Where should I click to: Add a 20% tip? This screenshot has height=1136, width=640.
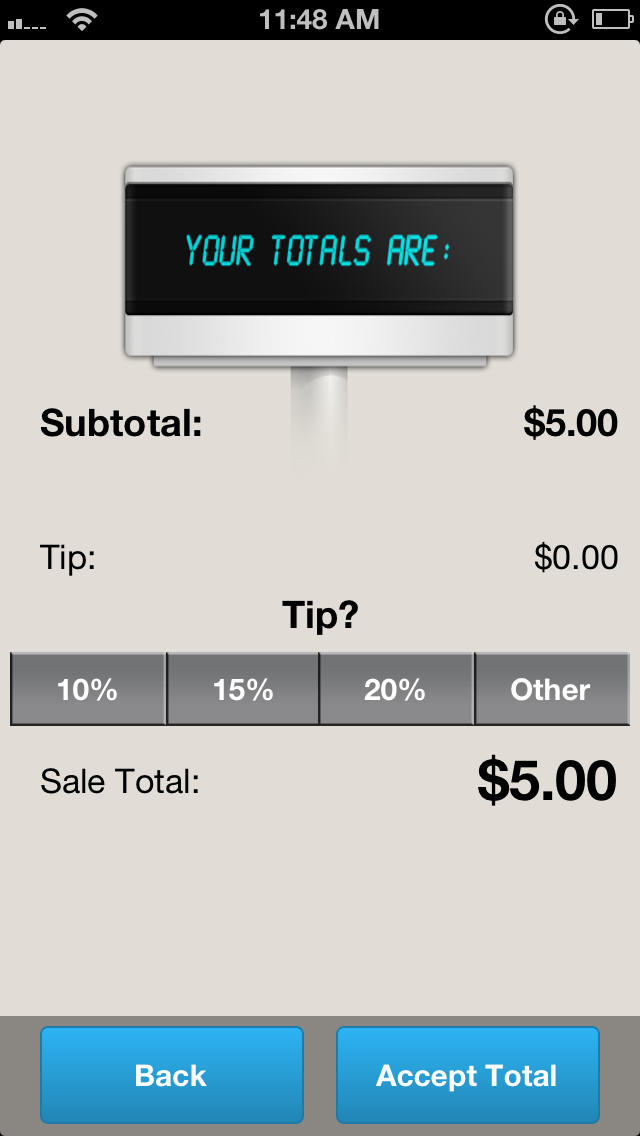coord(396,689)
